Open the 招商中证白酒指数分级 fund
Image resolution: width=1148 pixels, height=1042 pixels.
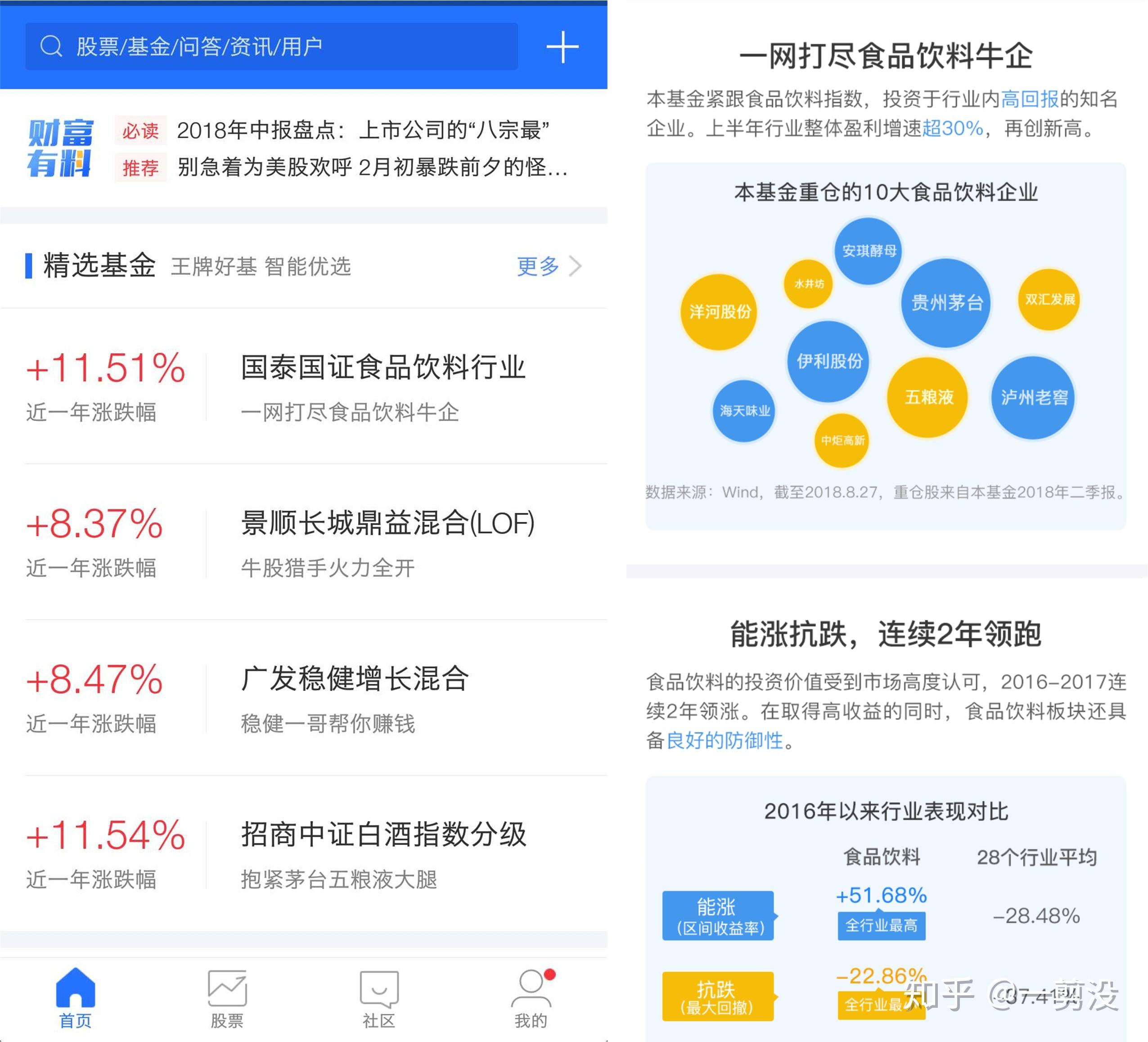(x=383, y=835)
